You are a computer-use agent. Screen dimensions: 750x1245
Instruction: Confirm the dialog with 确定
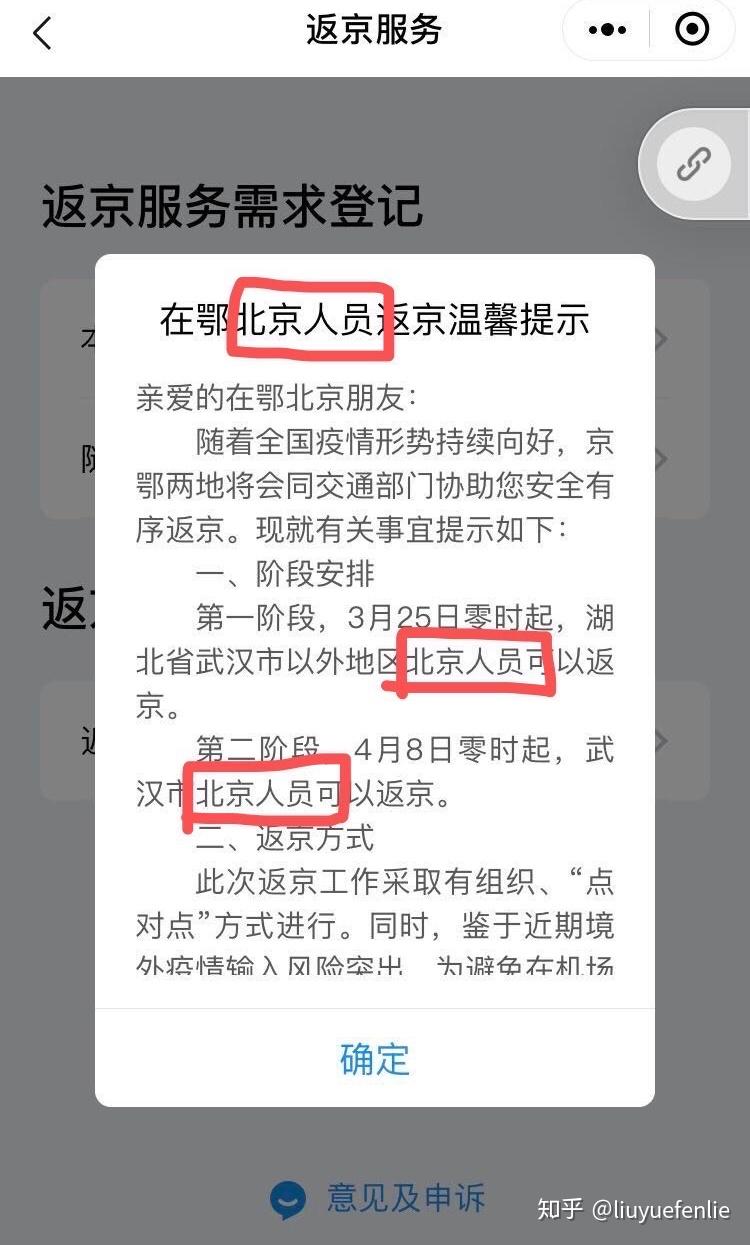[375, 1059]
